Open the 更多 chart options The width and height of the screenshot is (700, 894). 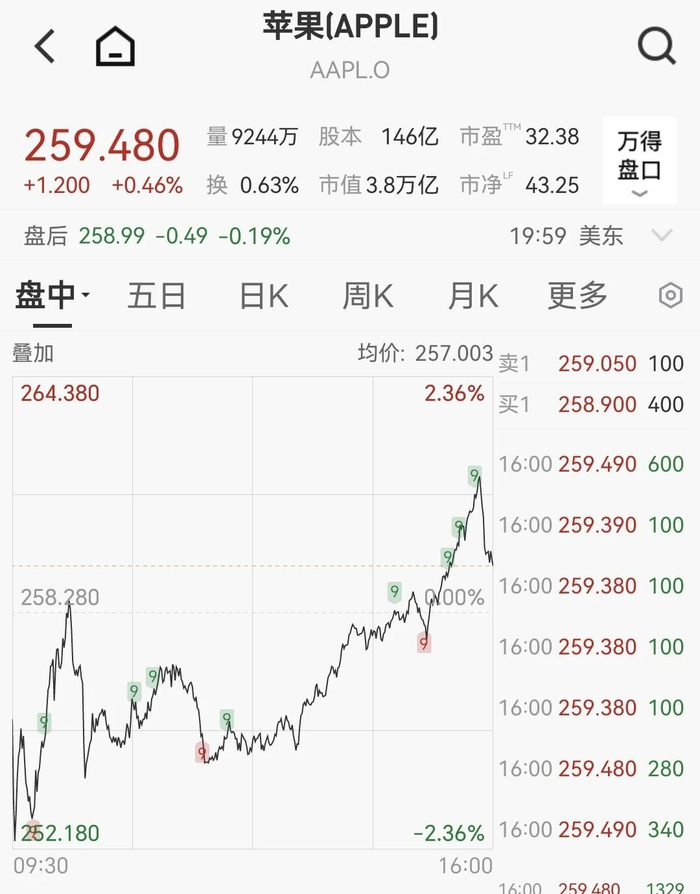tap(577, 296)
